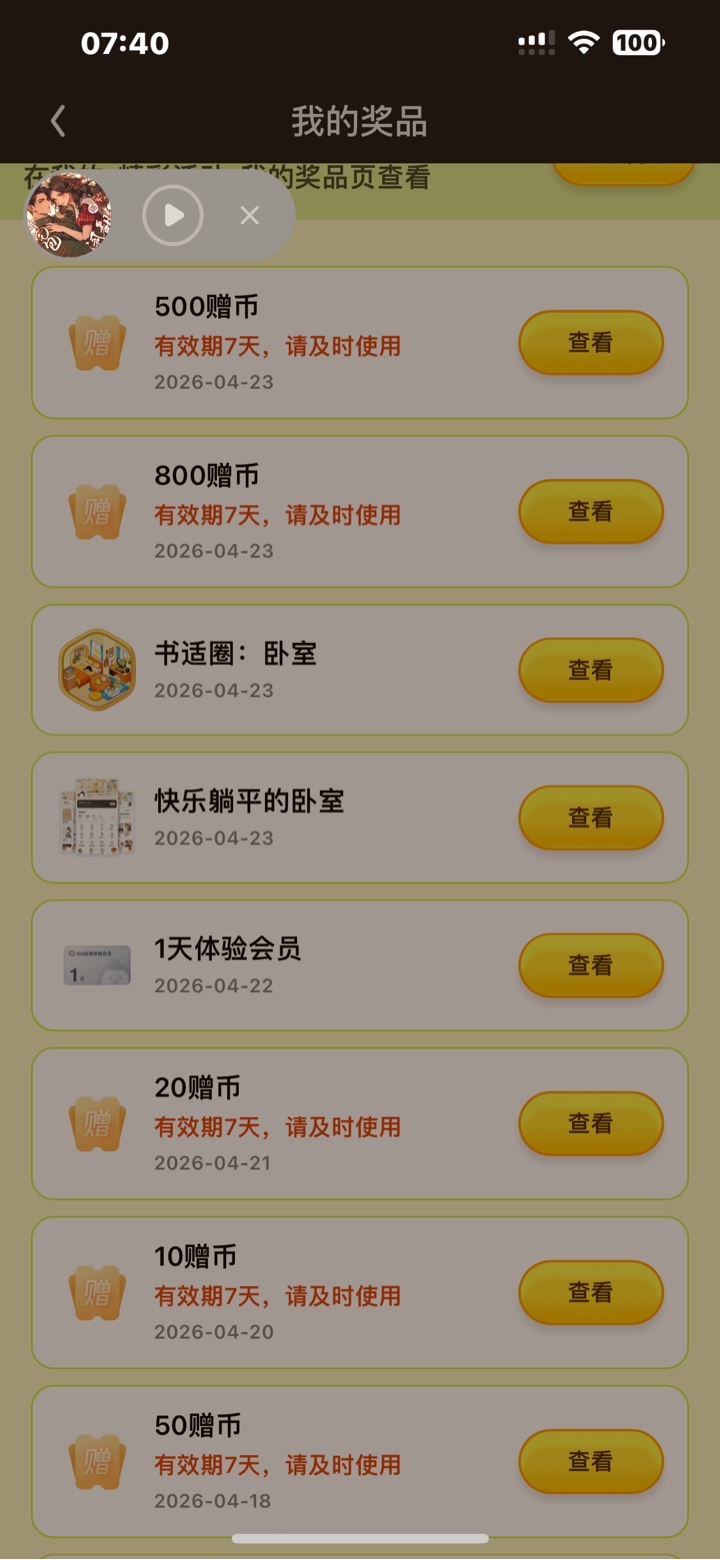720x1560 pixels.
Task: Tap 查看 for the 500赠币 prize
Action: [590, 343]
